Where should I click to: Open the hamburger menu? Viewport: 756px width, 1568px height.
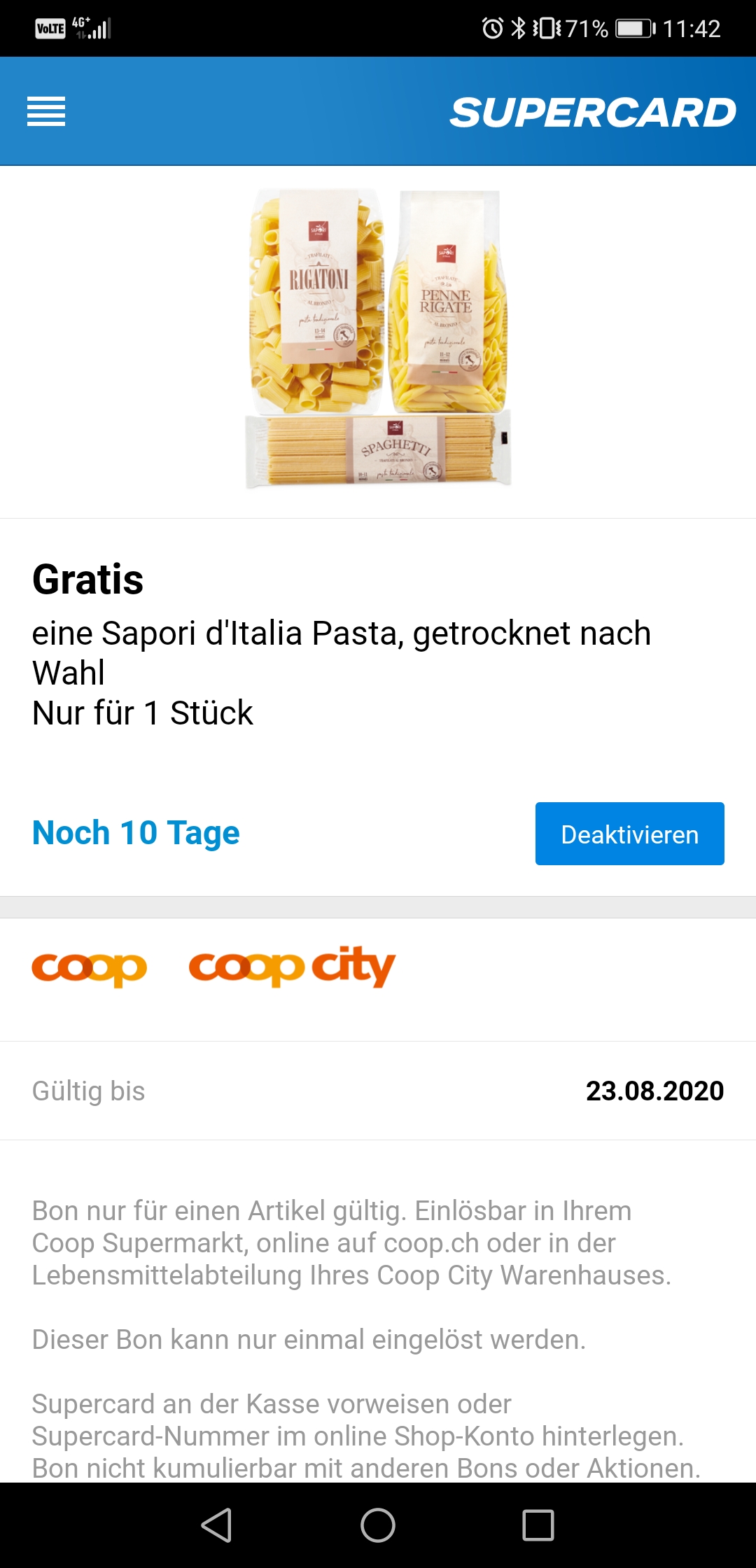pos(46,111)
